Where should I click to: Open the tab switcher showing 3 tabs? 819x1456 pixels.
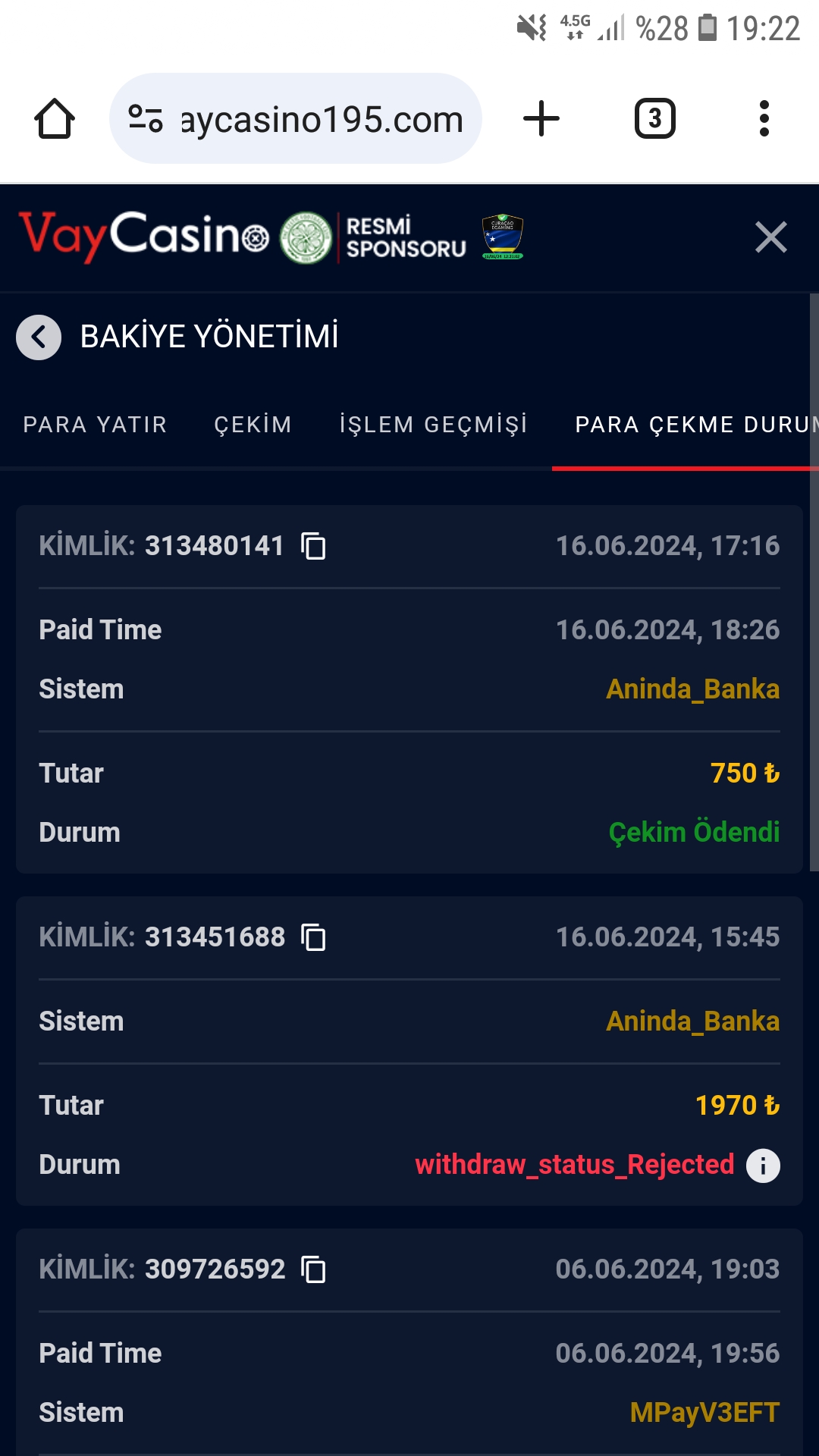click(x=654, y=119)
